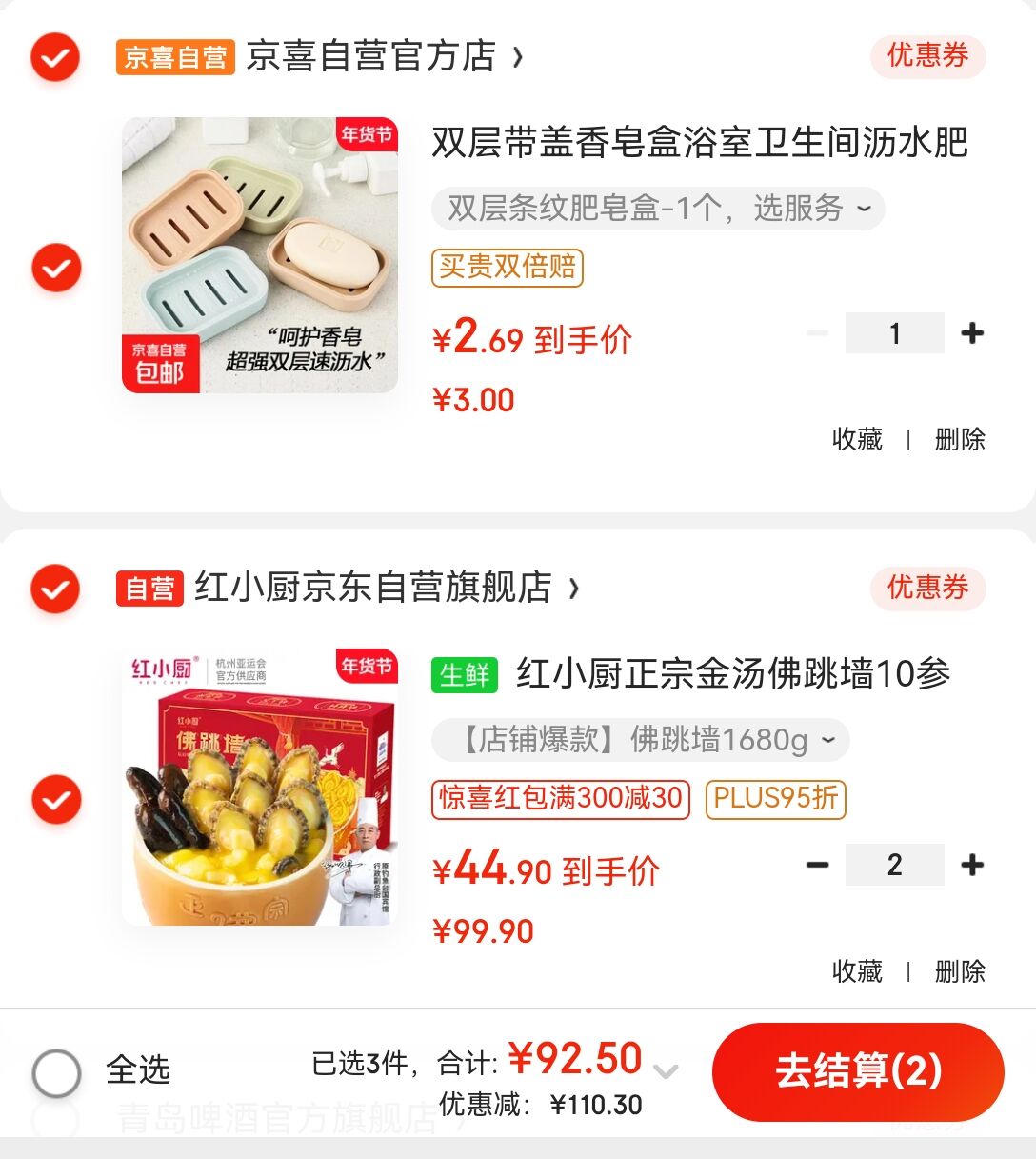View the 佛跳墙 product image

260,788
